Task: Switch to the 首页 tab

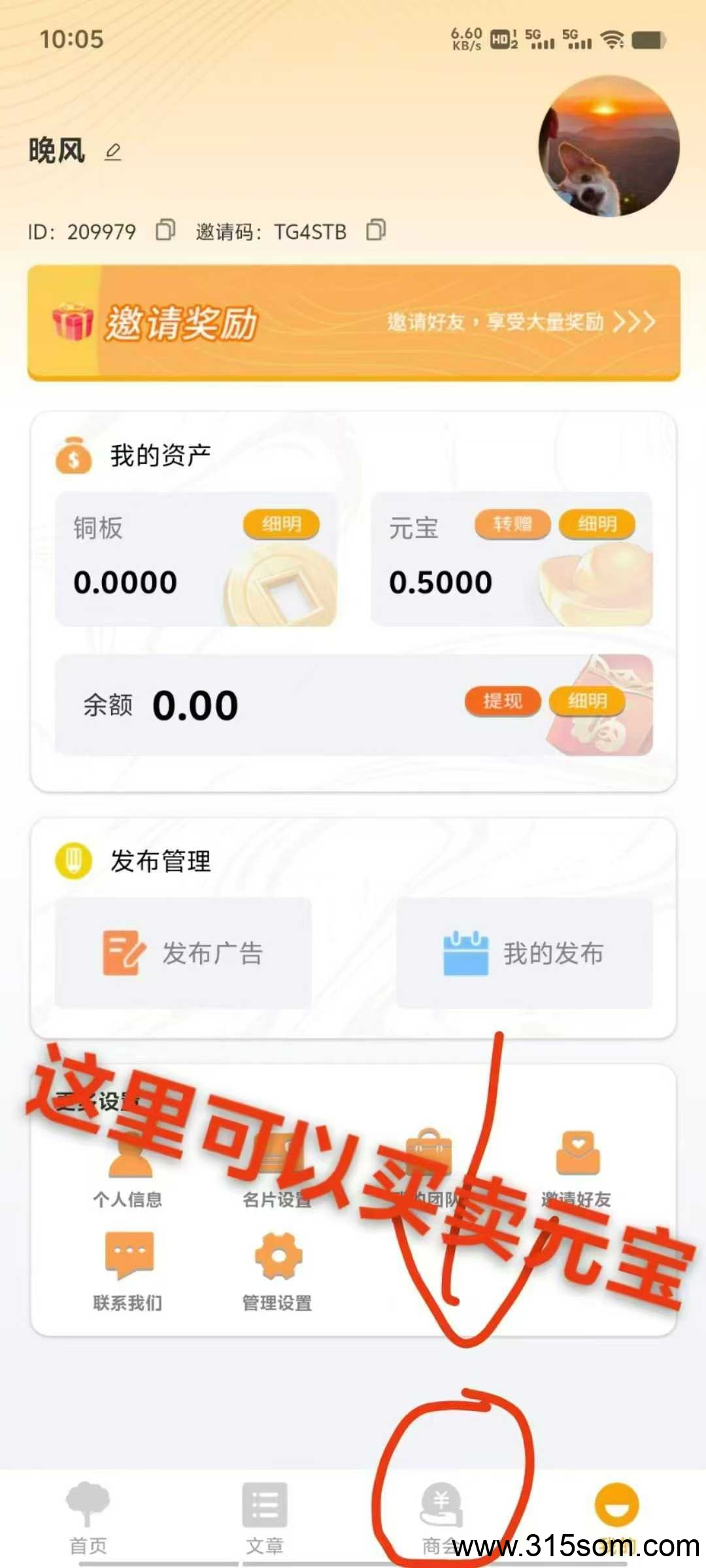Action: (x=88, y=1518)
